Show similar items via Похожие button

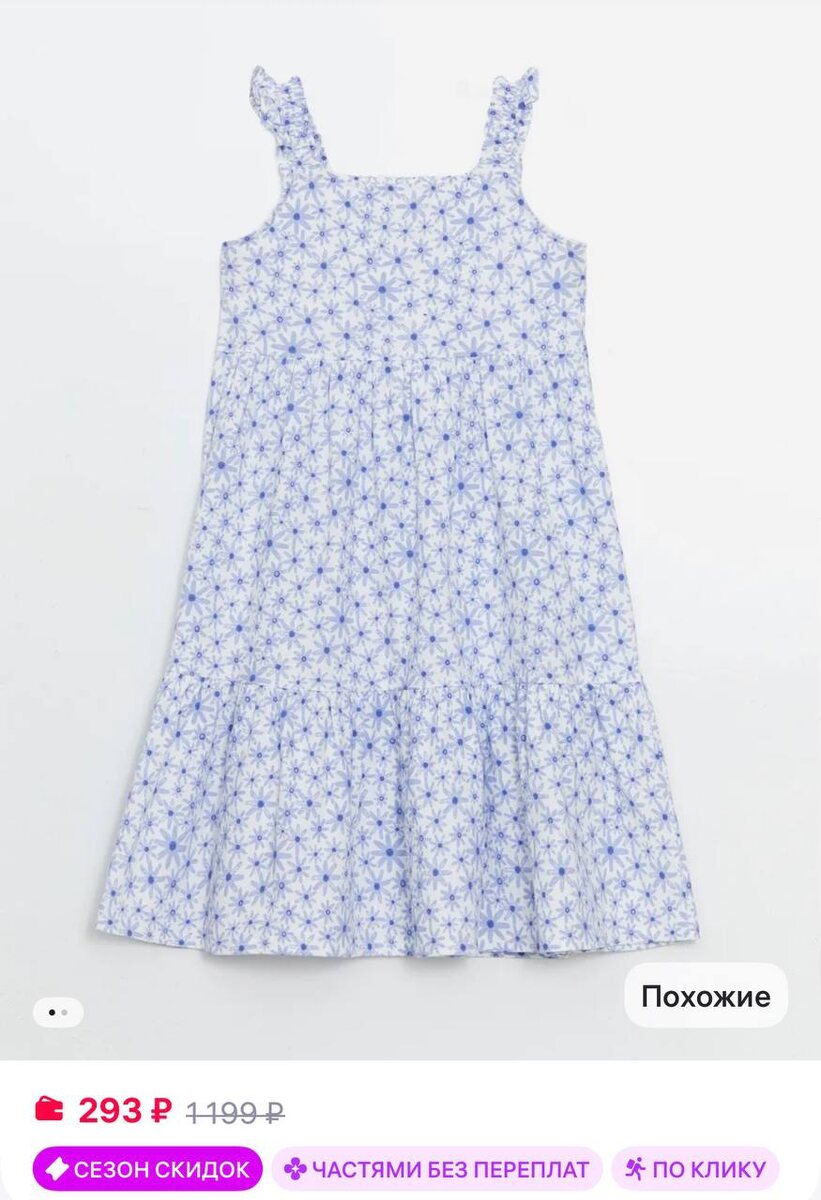click(x=706, y=996)
